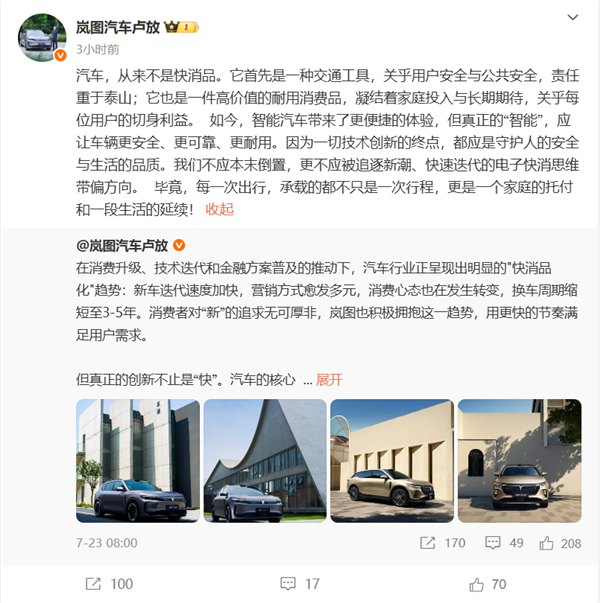Viewport: 600px width, 603px height.
Task: Expand the quoted post with 展开
Action: click(x=329, y=379)
